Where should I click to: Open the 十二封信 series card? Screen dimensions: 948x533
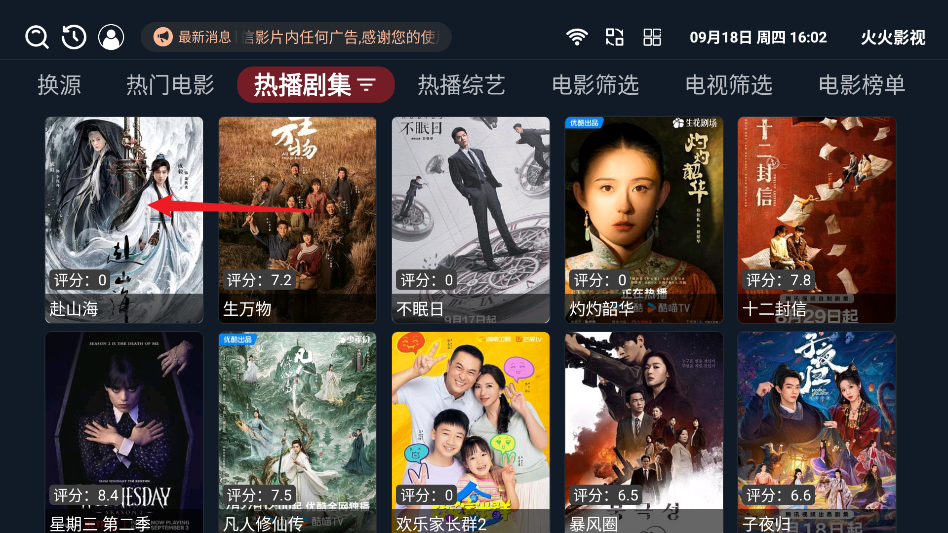coord(816,220)
